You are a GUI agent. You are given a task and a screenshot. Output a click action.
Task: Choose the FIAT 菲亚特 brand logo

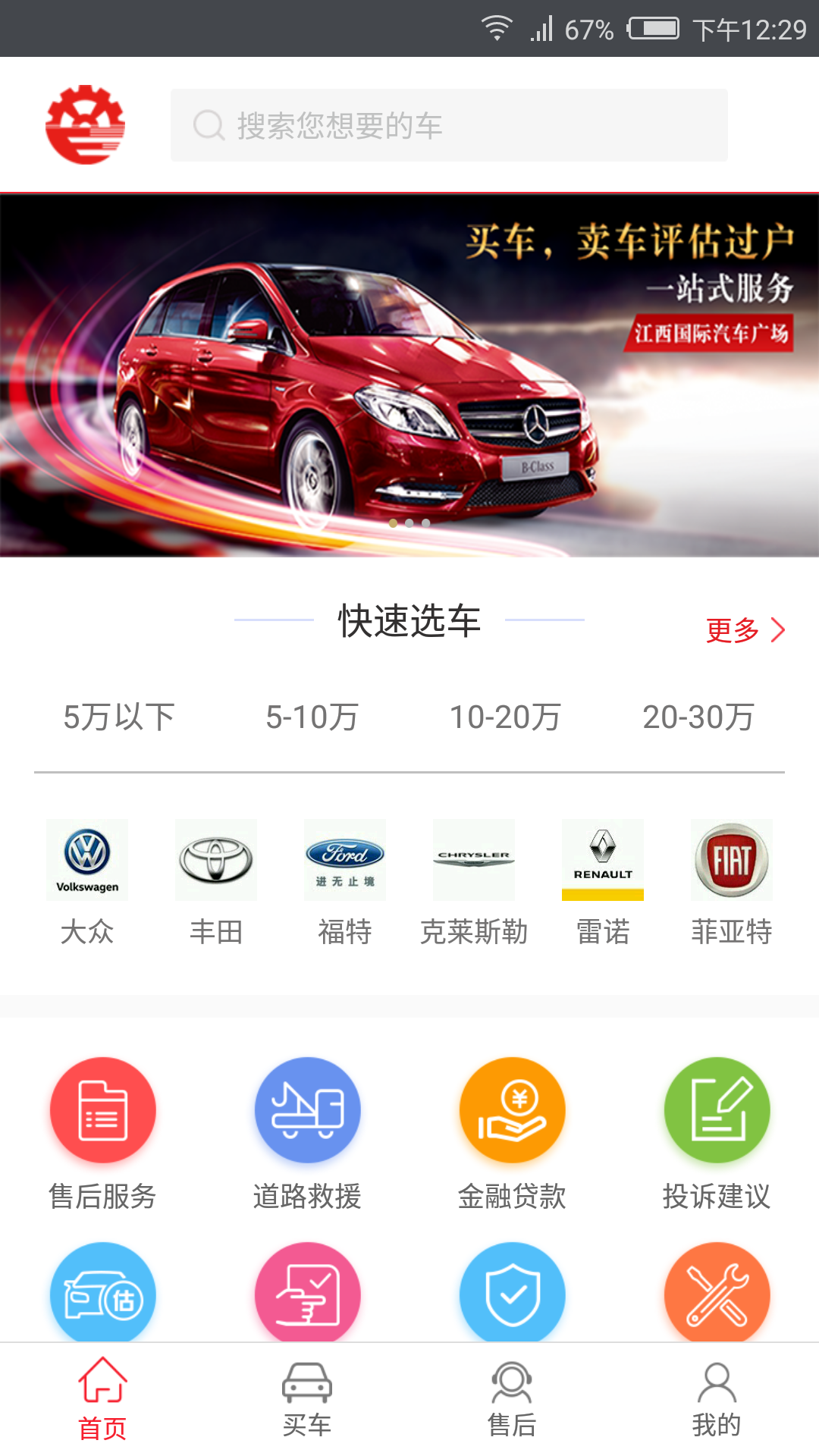(730, 859)
